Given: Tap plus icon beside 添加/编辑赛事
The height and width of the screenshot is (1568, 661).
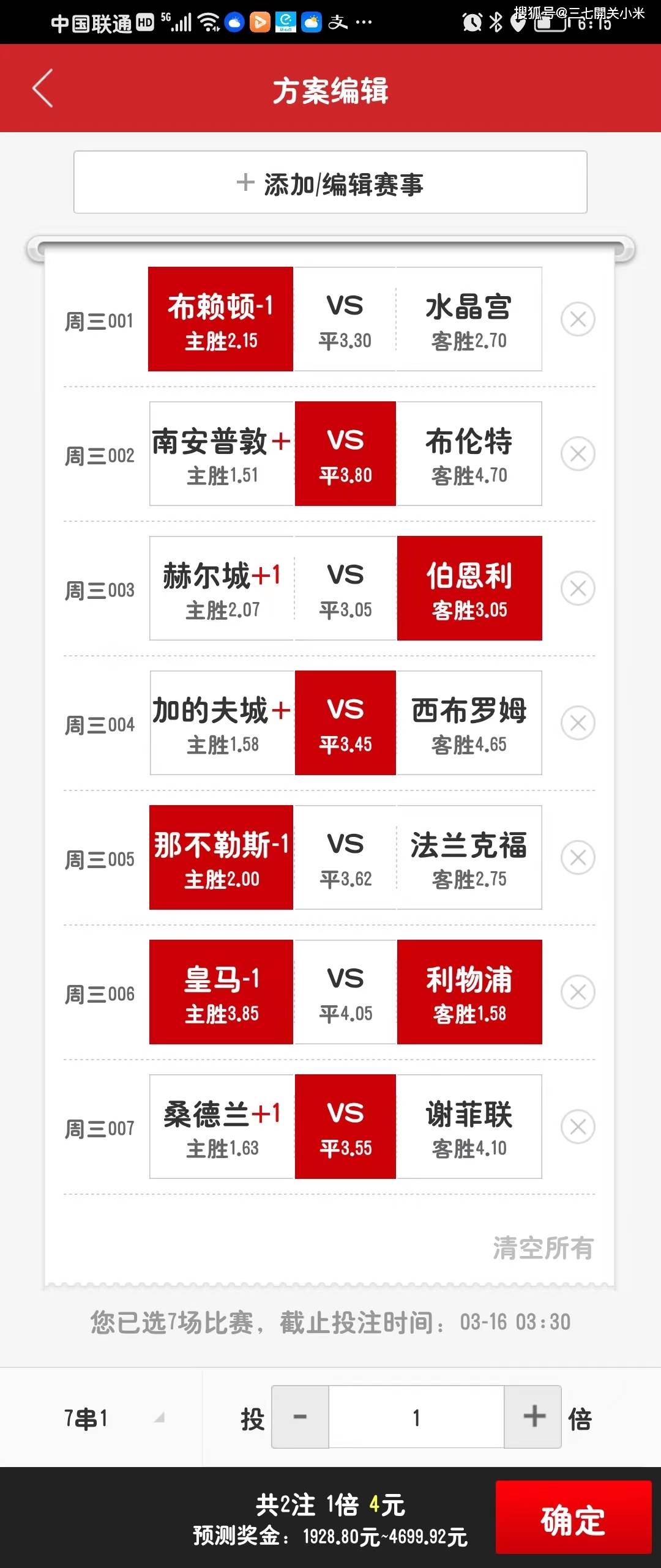Looking at the screenshot, I should tap(244, 182).
